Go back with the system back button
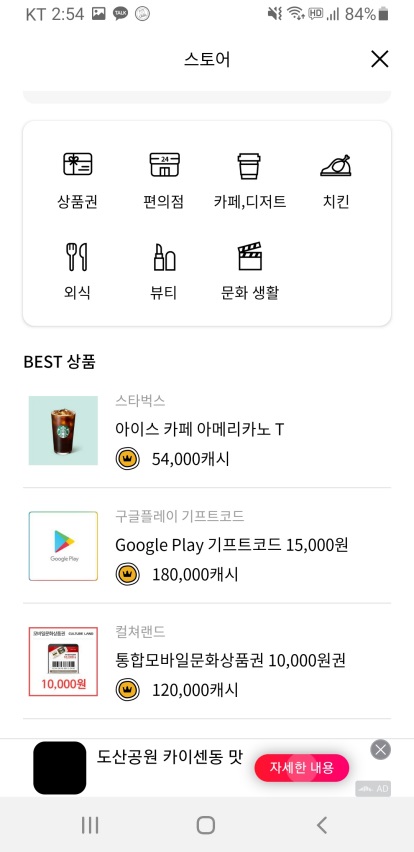This screenshot has height=852, width=414. pos(322,825)
